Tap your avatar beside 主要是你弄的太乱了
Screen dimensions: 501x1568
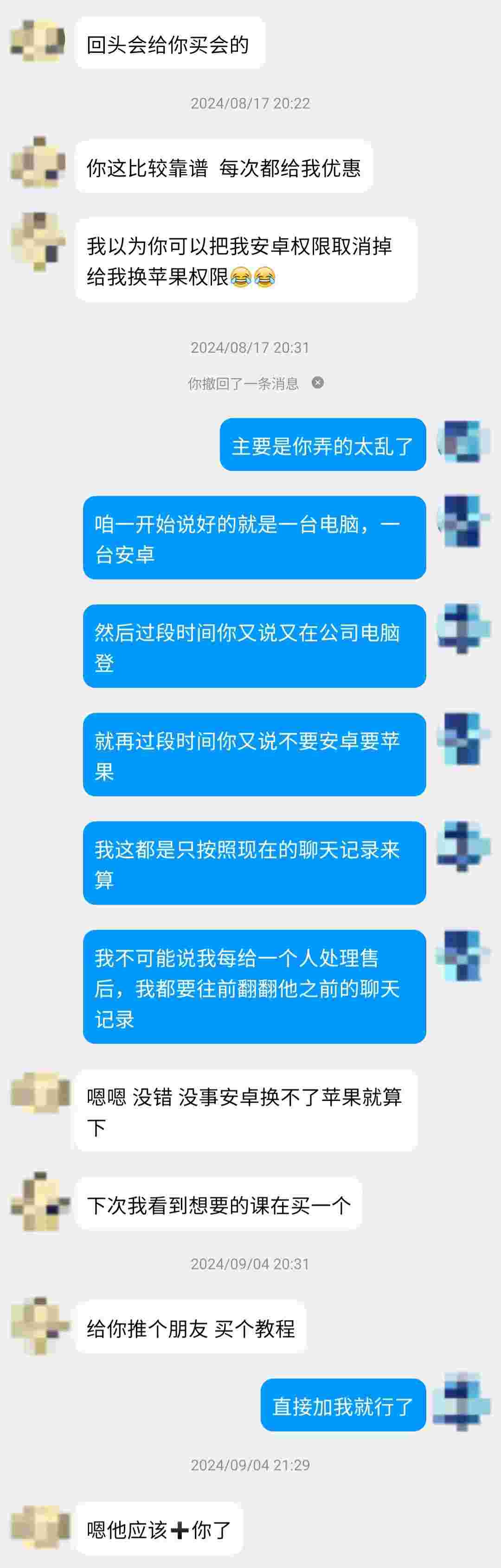[x=464, y=443]
